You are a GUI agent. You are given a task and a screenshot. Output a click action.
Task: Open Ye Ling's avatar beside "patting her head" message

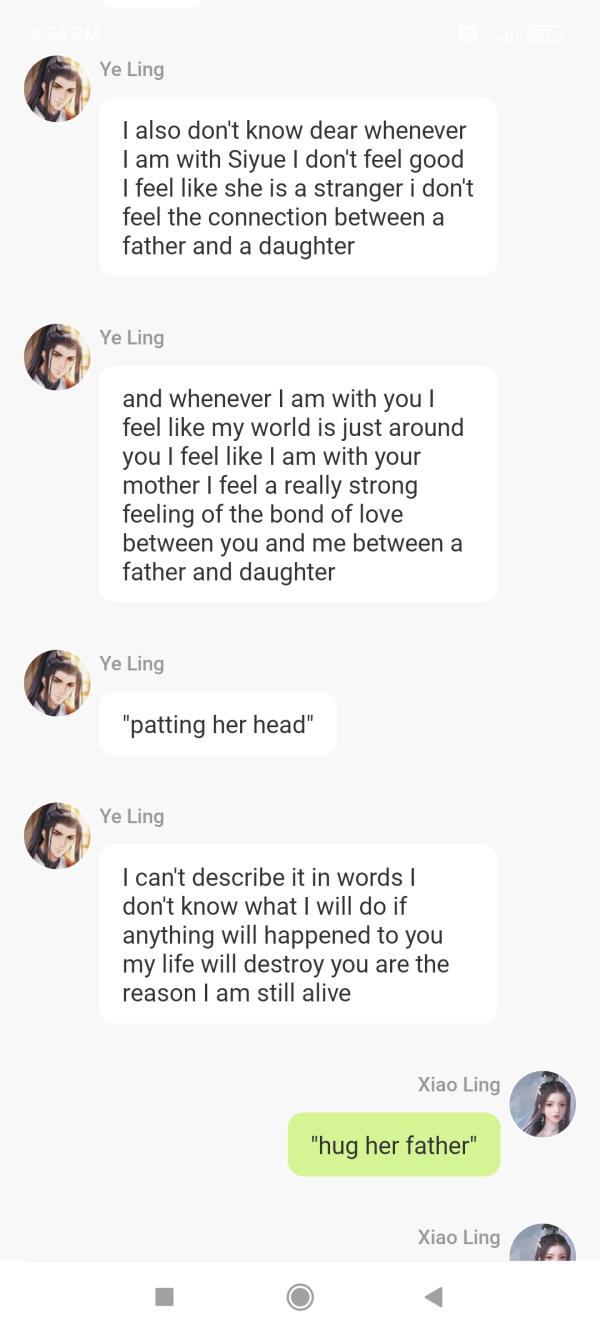click(x=57, y=683)
